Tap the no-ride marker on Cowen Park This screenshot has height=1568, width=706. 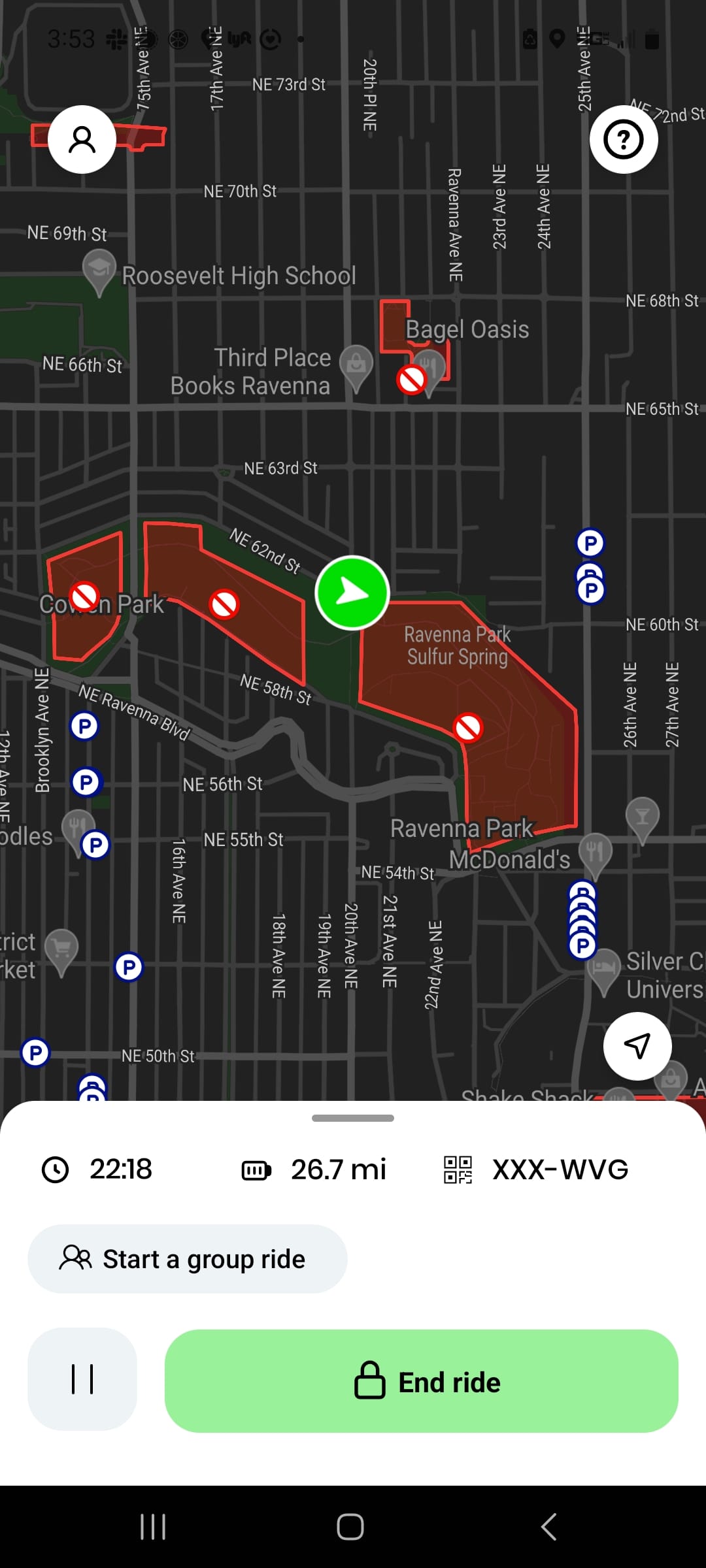(84, 596)
